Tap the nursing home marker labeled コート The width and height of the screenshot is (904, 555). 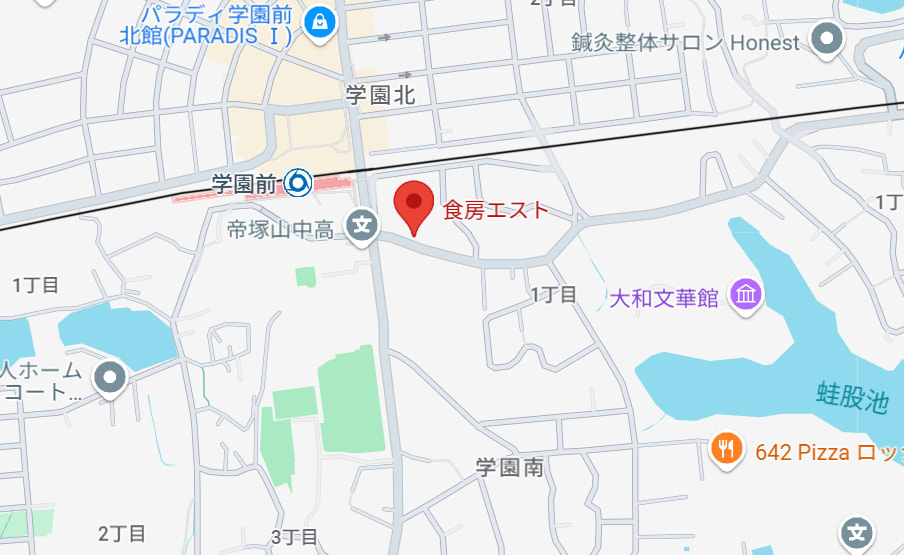[x=109, y=378]
